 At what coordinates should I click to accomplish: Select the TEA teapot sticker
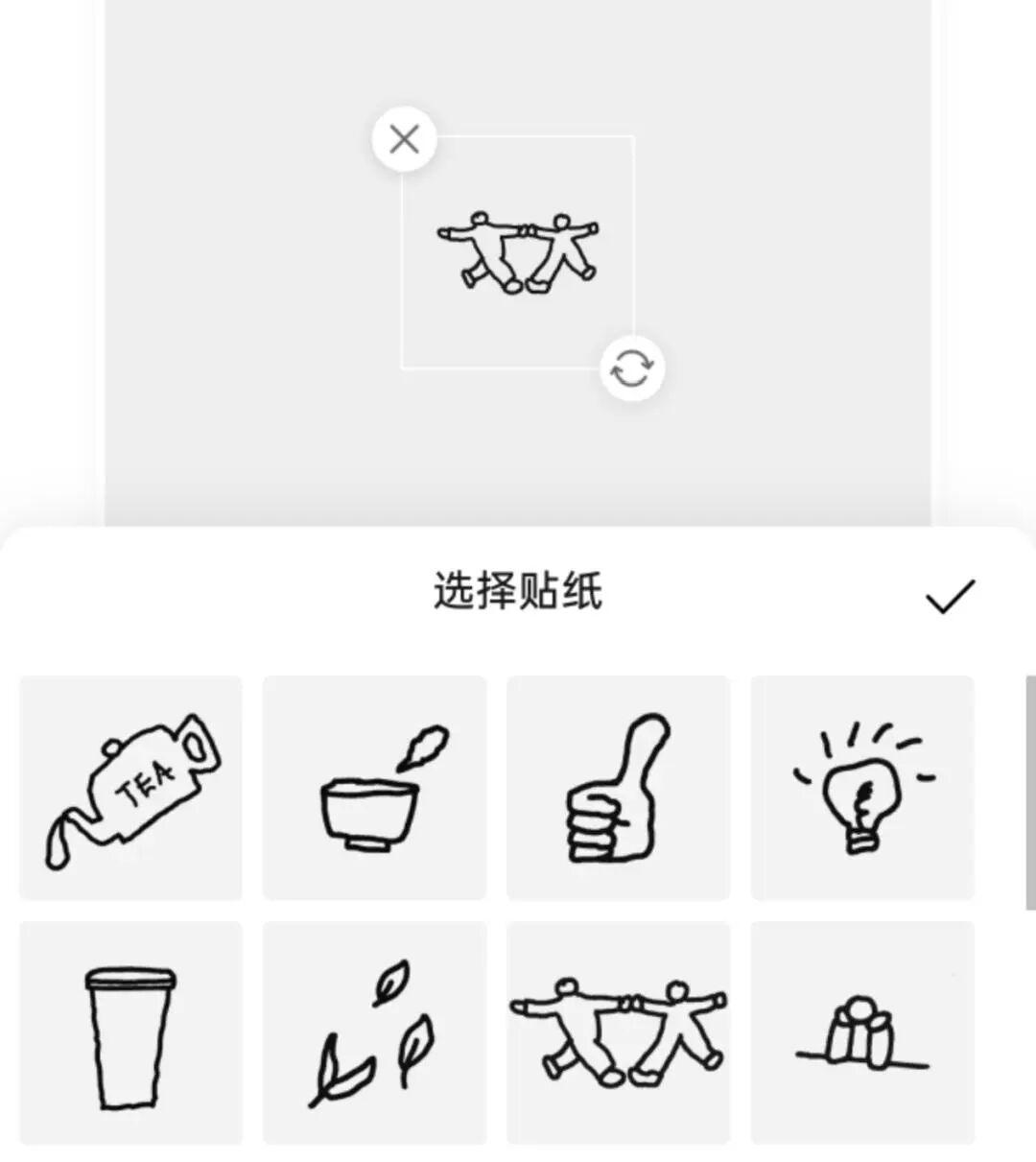130,788
